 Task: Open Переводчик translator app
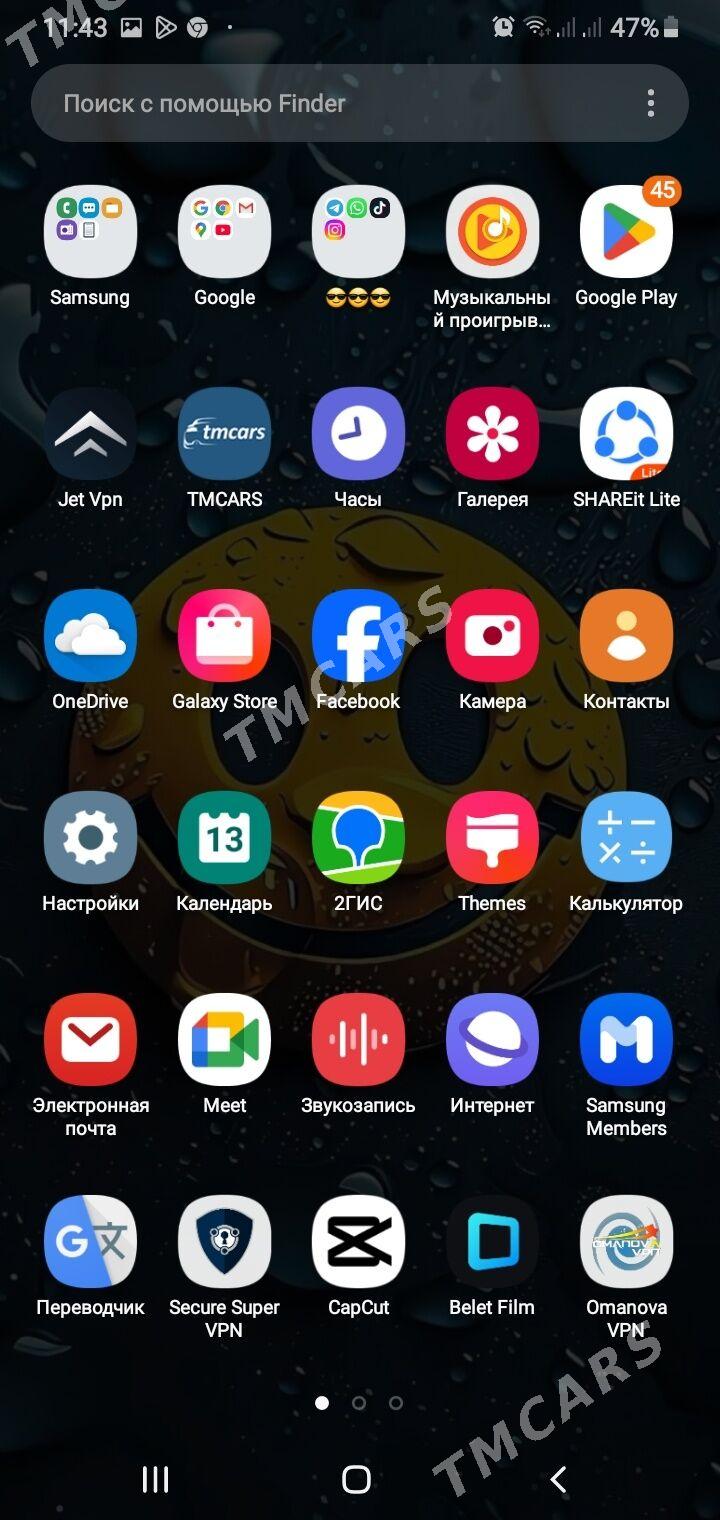point(90,1242)
